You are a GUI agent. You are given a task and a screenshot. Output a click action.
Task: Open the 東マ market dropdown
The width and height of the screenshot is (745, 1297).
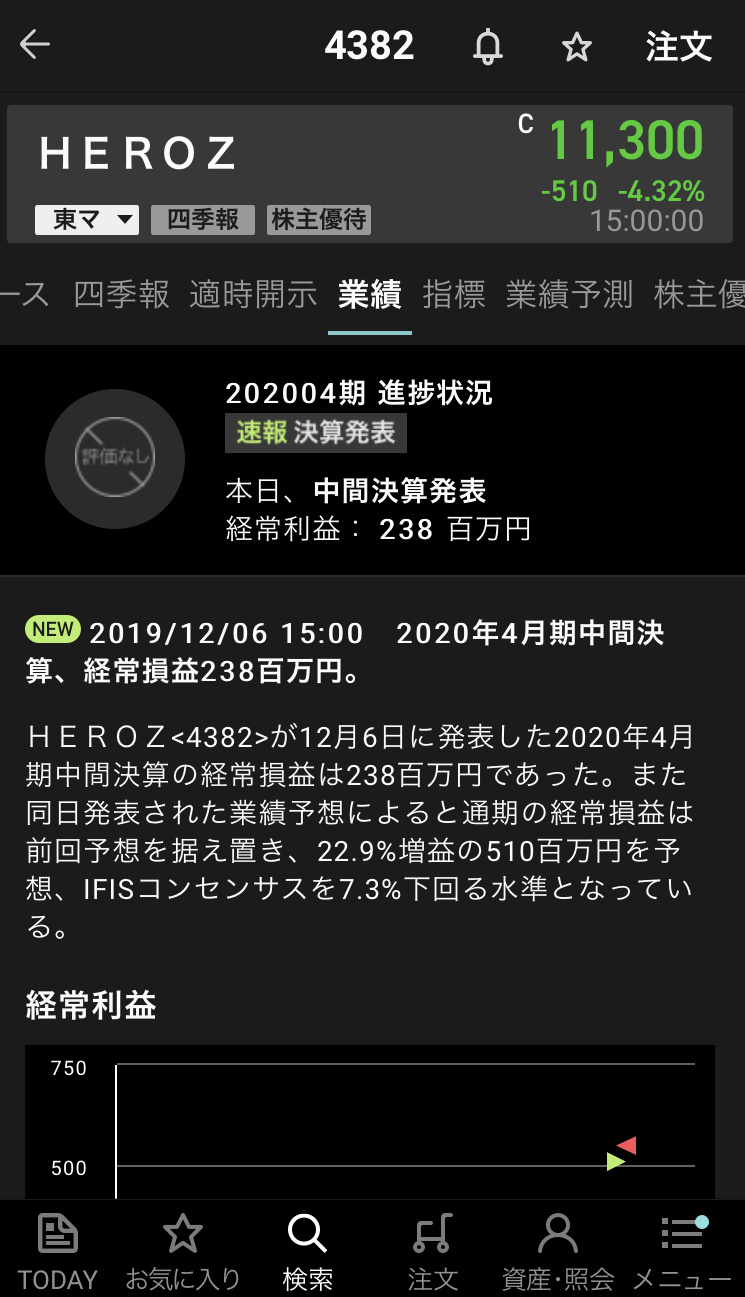pyautogui.click(x=87, y=220)
